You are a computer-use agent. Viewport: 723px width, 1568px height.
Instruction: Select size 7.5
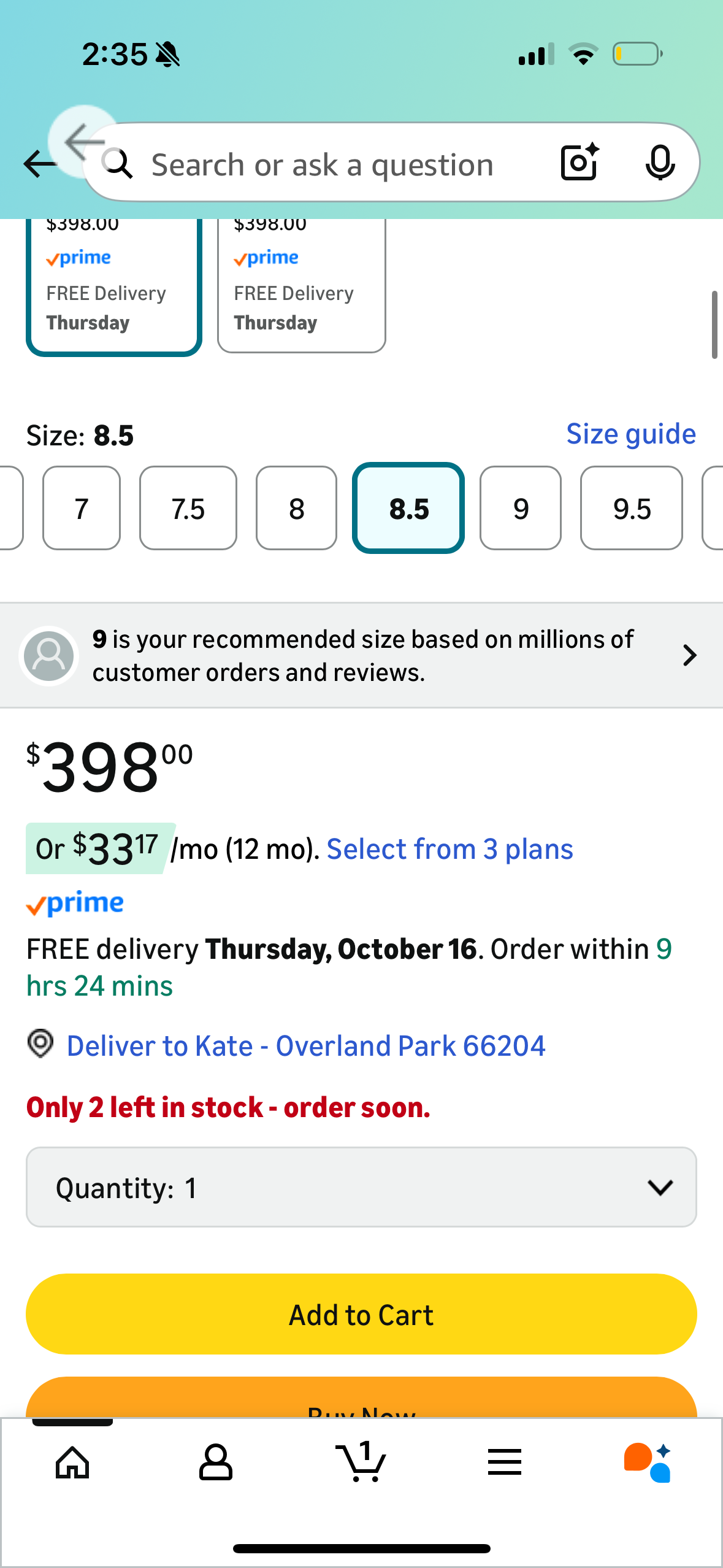click(188, 508)
